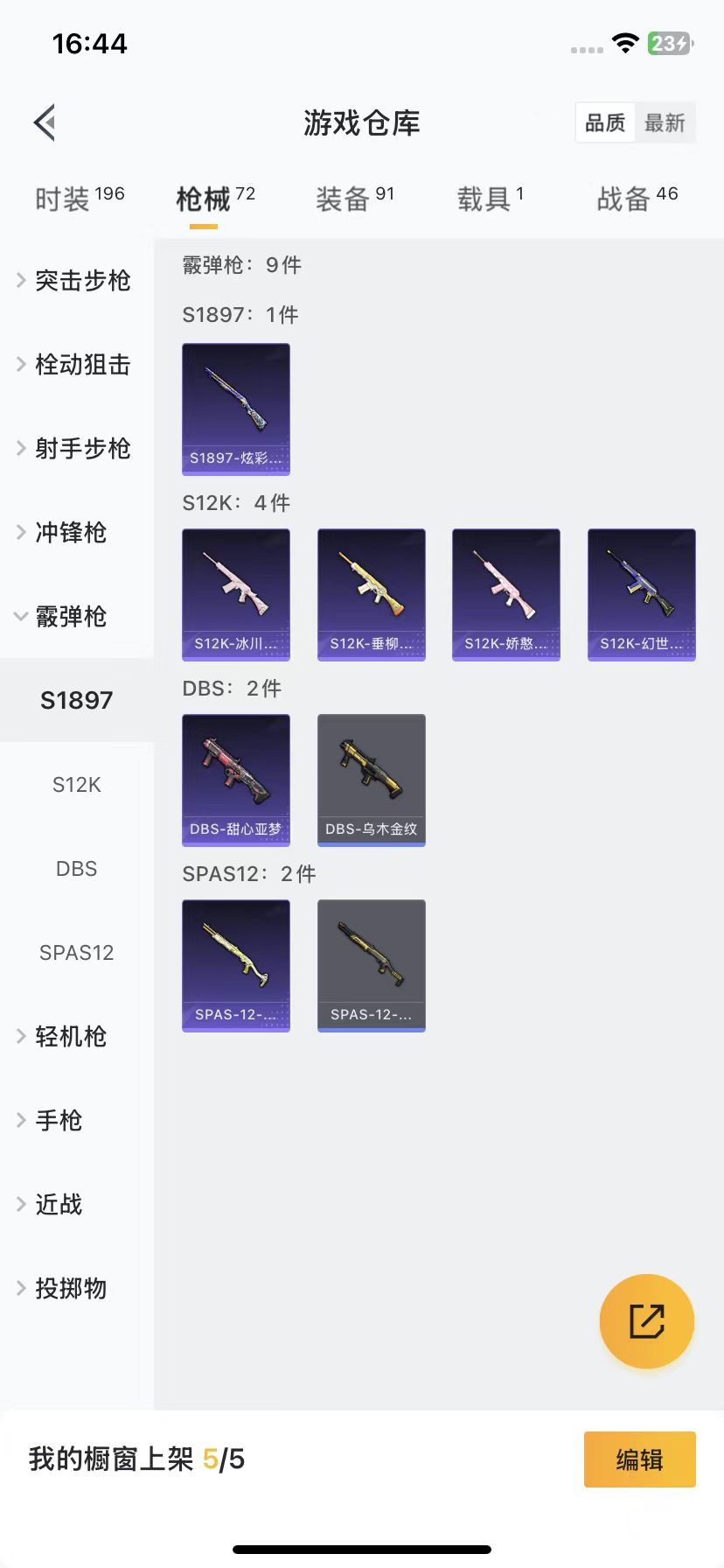The height and width of the screenshot is (1568, 724).
Task: Select SPAS12 in the sidebar
Action: coord(77,953)
